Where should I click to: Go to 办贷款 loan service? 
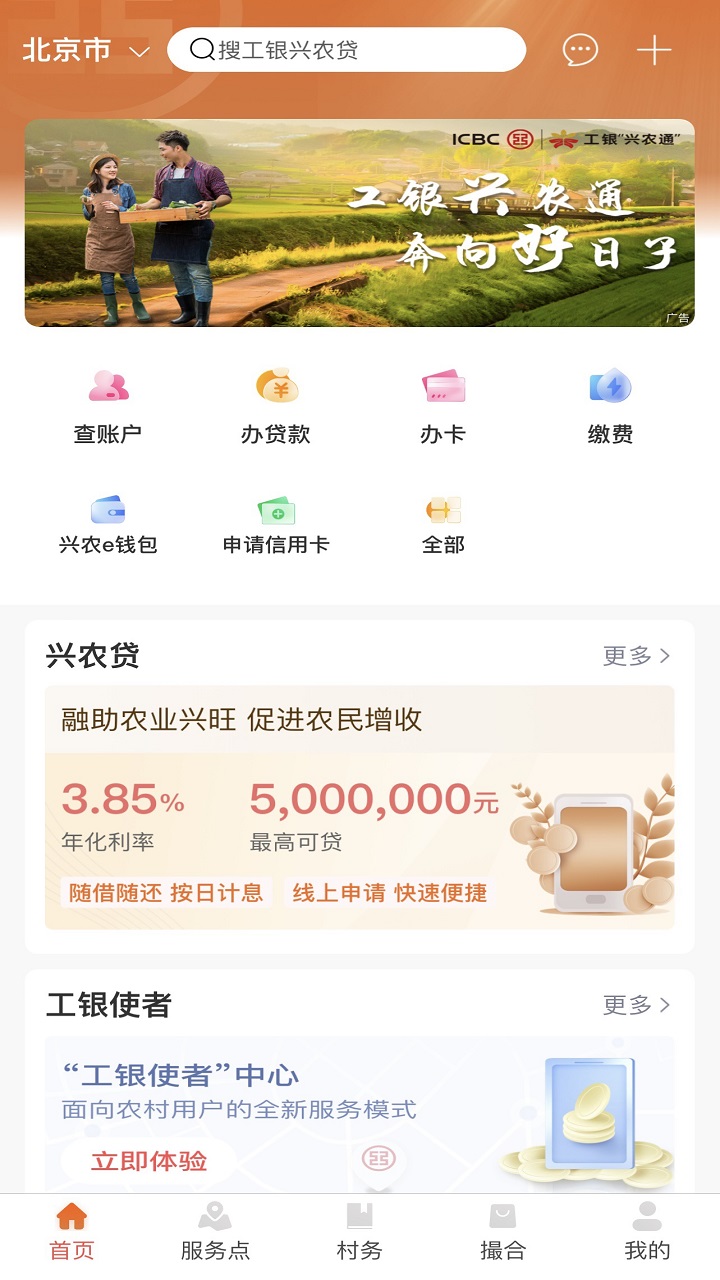pos(276,406)
